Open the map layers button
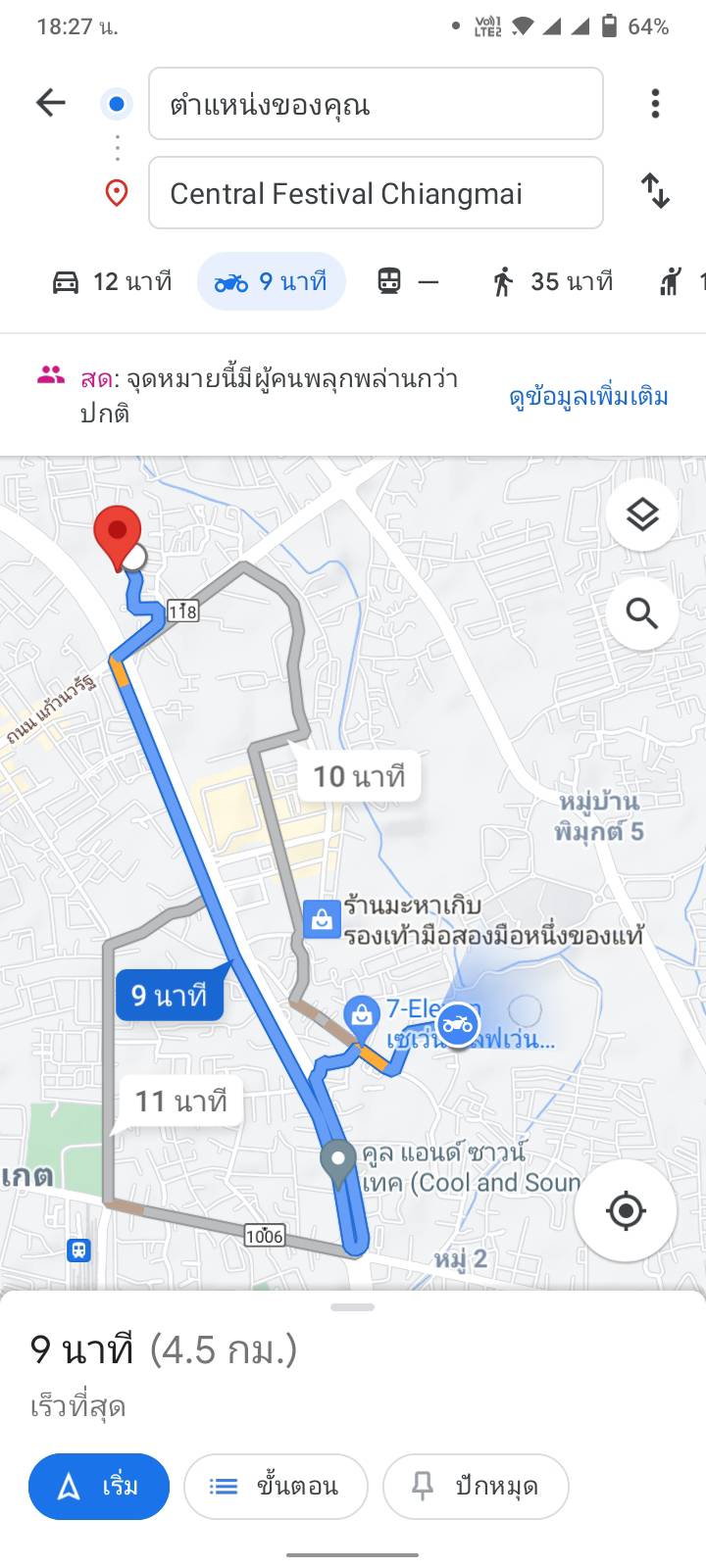 pyautogui.click(x=642, y=514)
